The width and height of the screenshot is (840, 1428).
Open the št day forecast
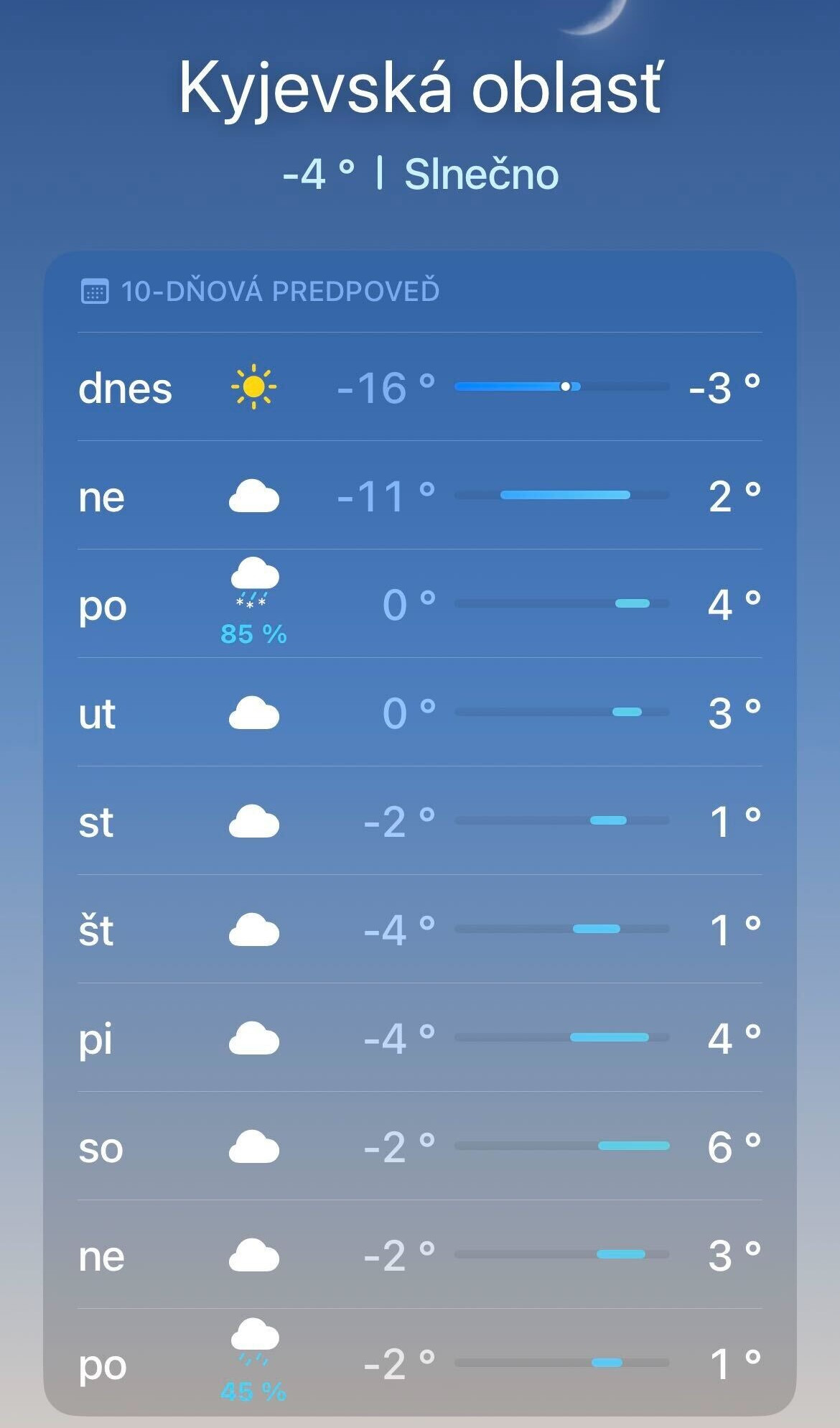(419, 929)
